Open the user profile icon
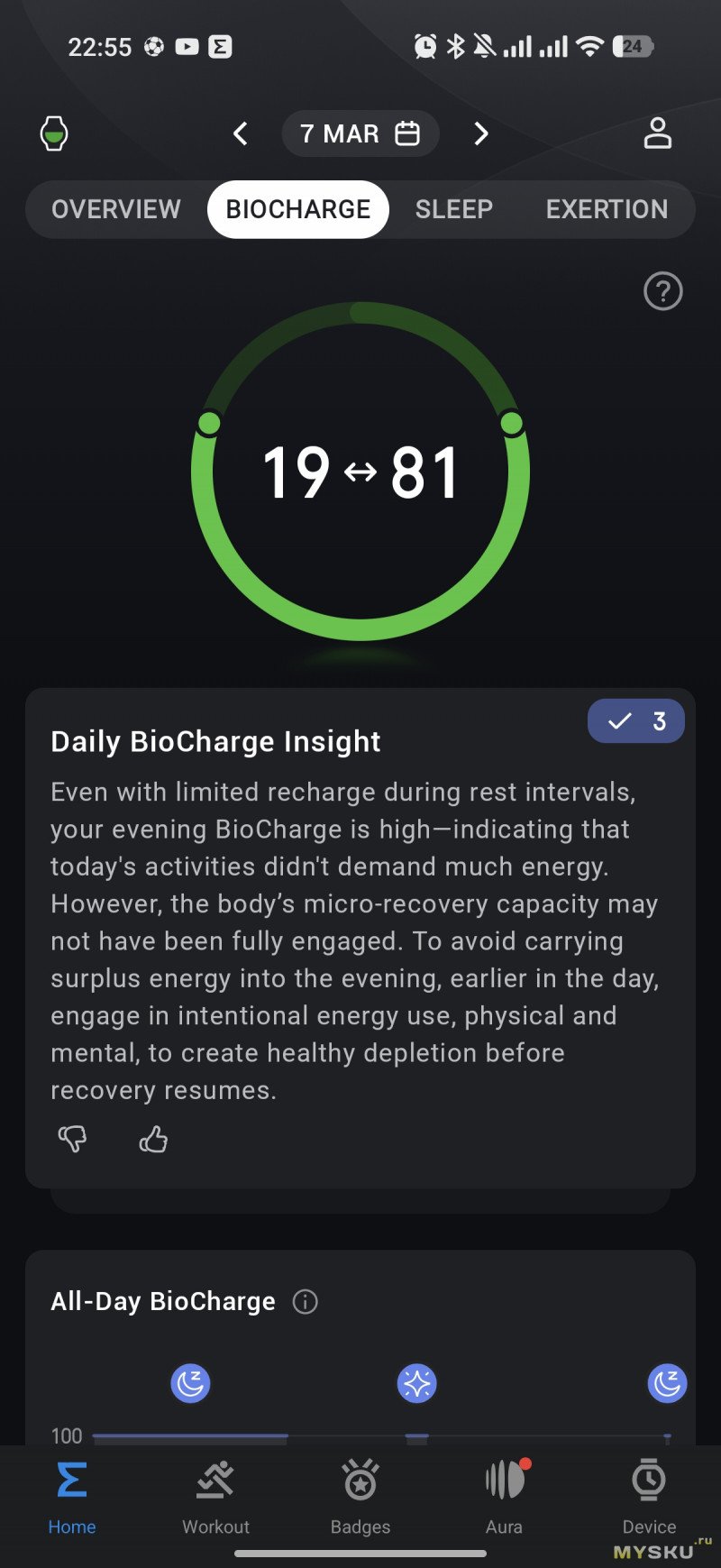Viewport: 721px width, 1568px height. click(657, 133)
